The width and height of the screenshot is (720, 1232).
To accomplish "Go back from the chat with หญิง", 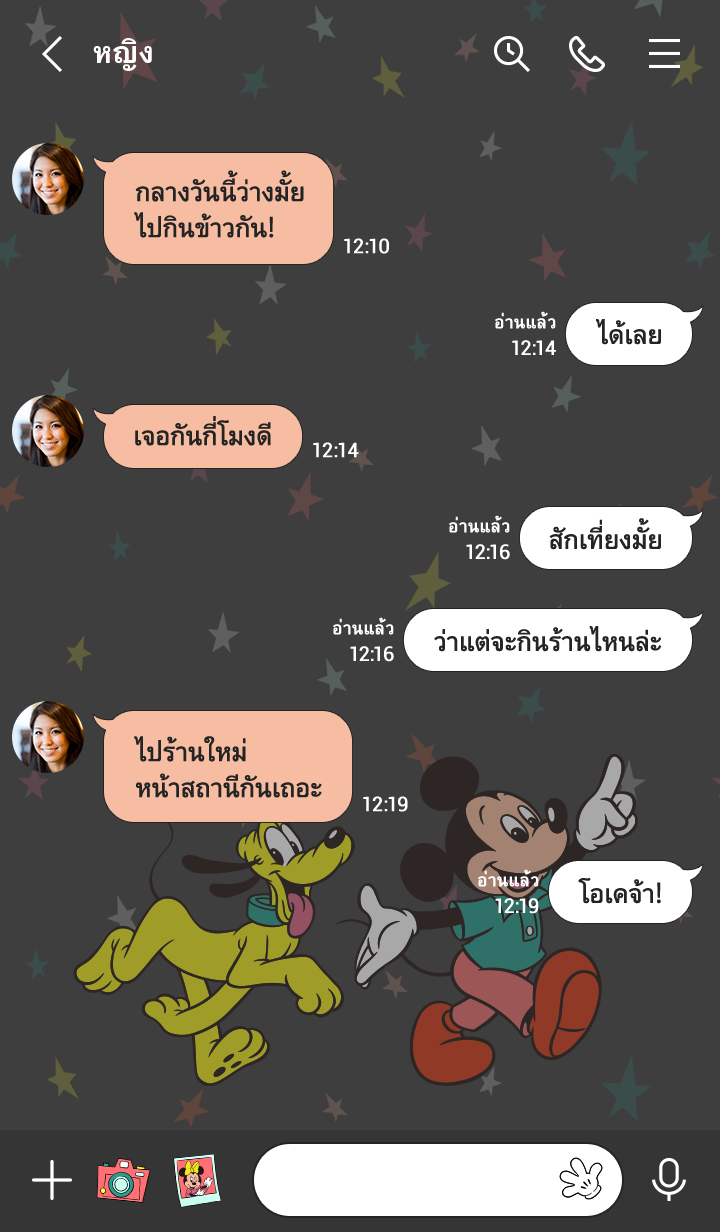I will tap(52, 54).
